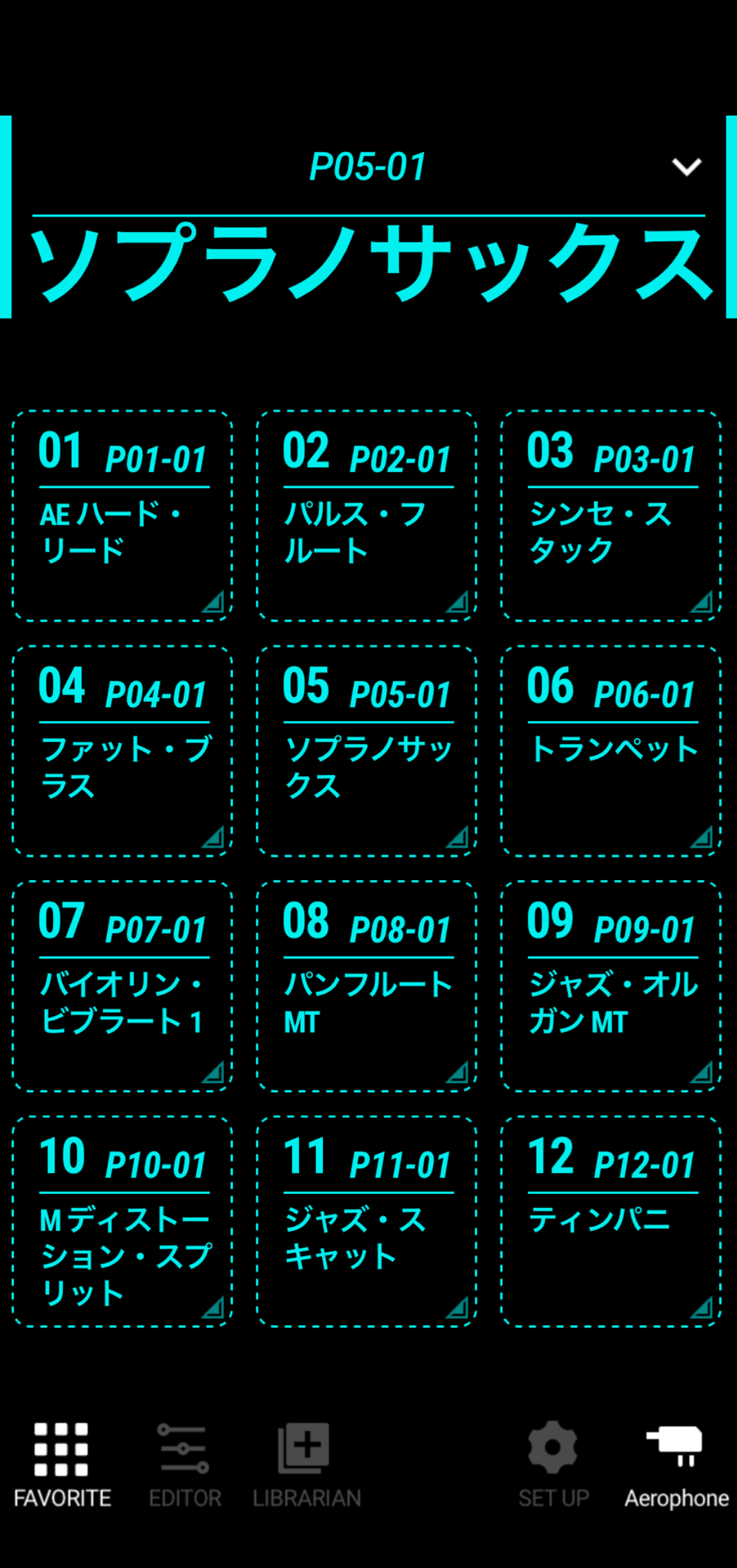Open the LIBRARIAN tab

pos(306,1465)
